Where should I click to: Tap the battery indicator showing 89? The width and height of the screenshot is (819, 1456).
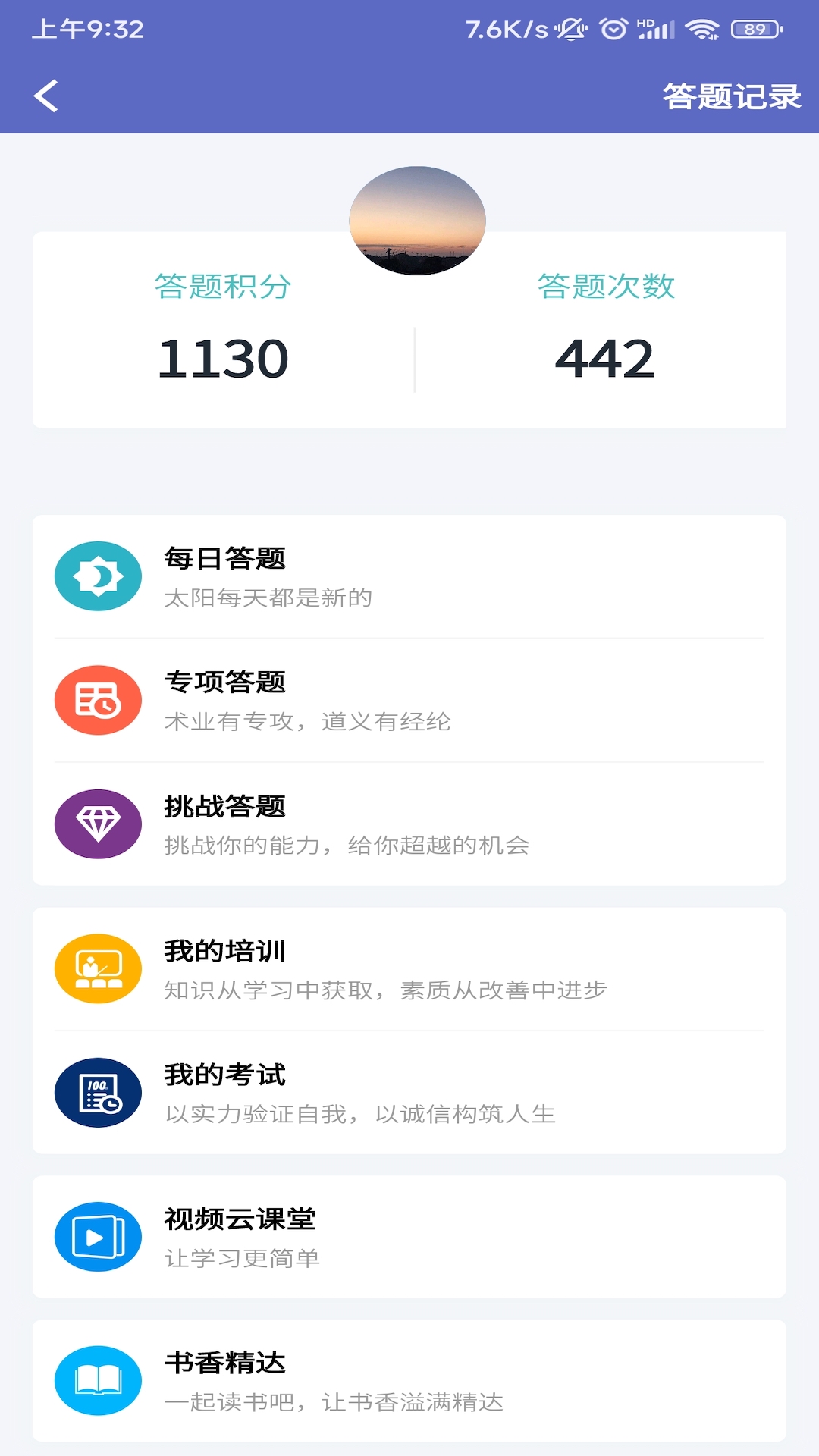(751, 27)
